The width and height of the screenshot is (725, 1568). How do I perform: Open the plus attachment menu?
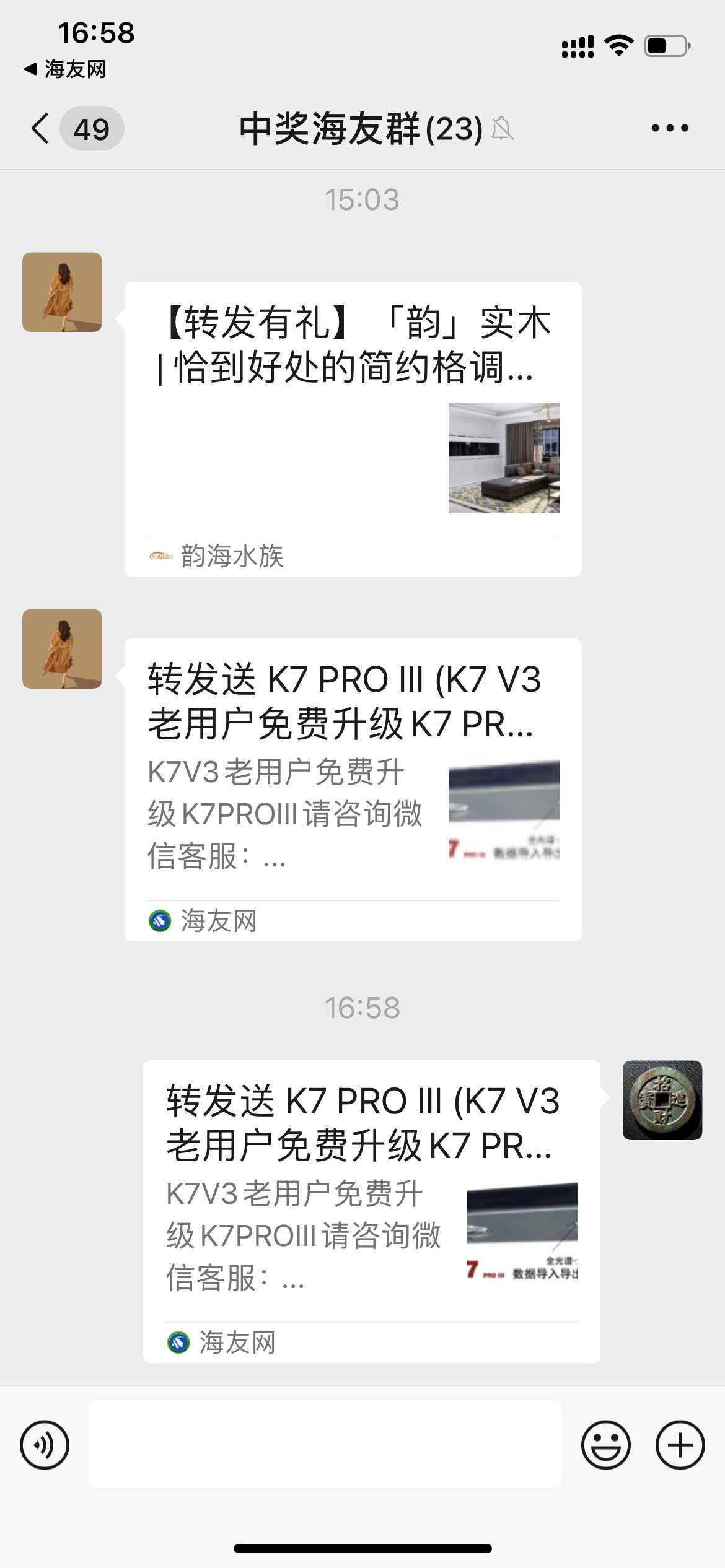pos(680,1445)
